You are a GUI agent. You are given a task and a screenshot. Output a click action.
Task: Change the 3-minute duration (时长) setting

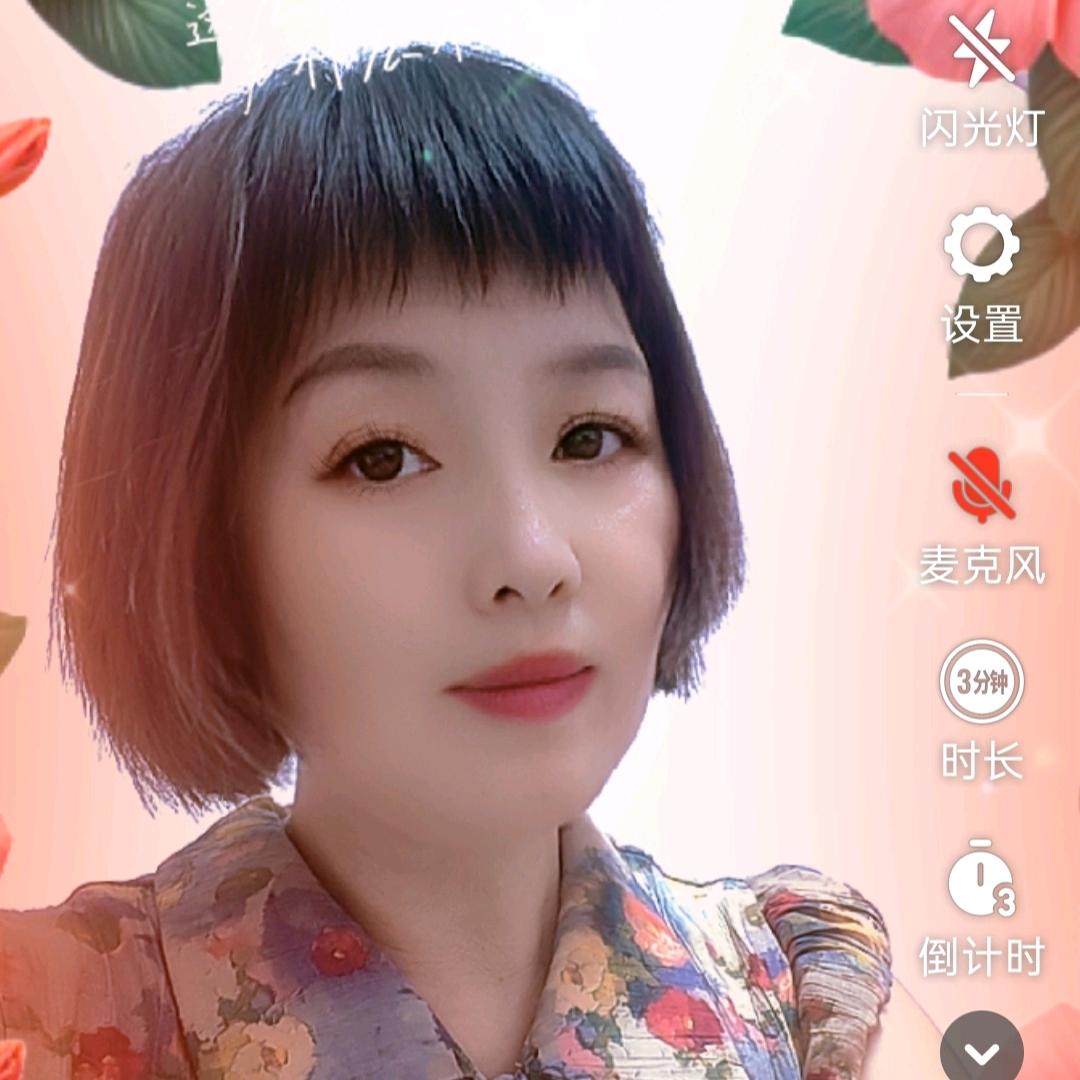[x=981, y=682]
